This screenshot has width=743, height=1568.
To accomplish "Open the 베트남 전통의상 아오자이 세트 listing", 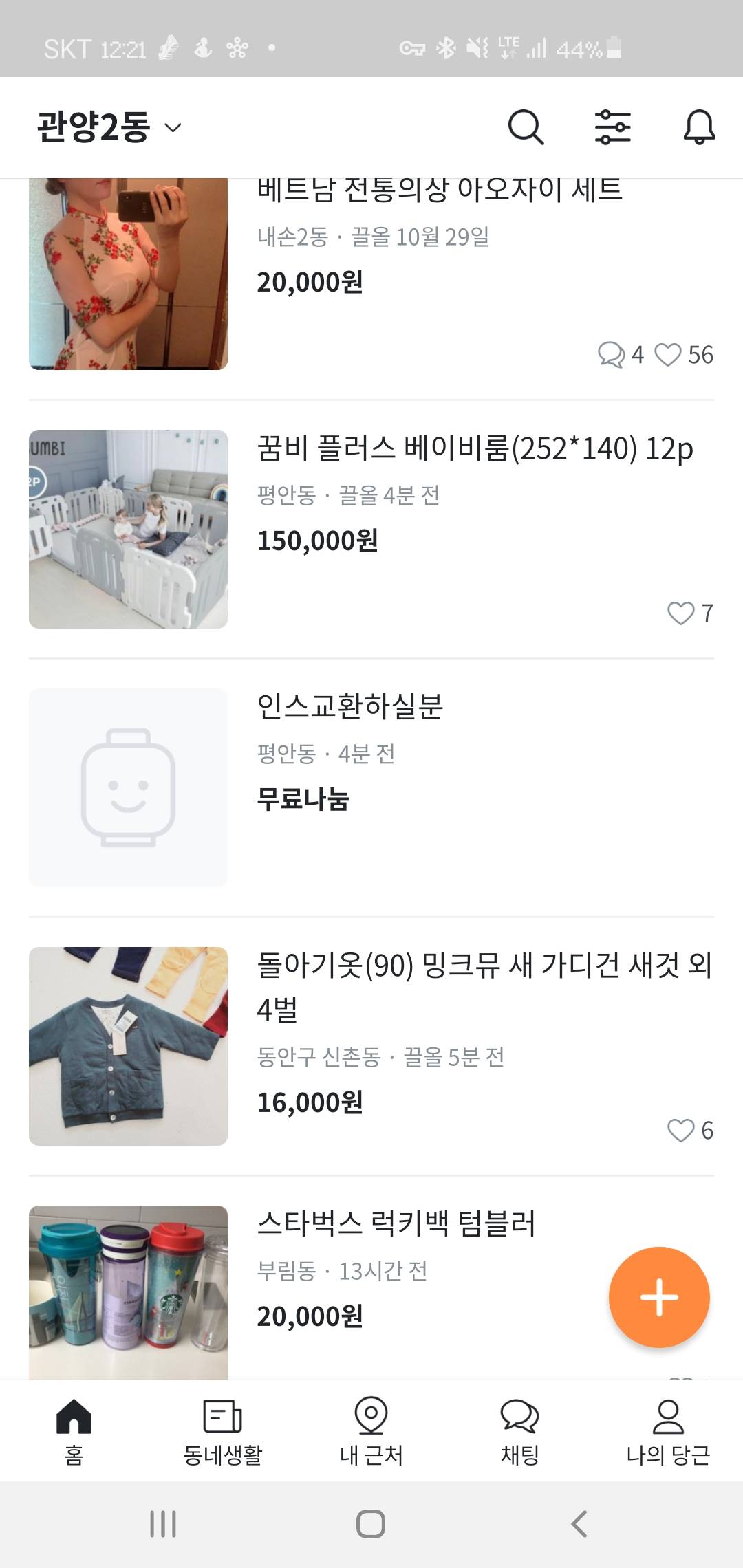I will click(440, 190).
